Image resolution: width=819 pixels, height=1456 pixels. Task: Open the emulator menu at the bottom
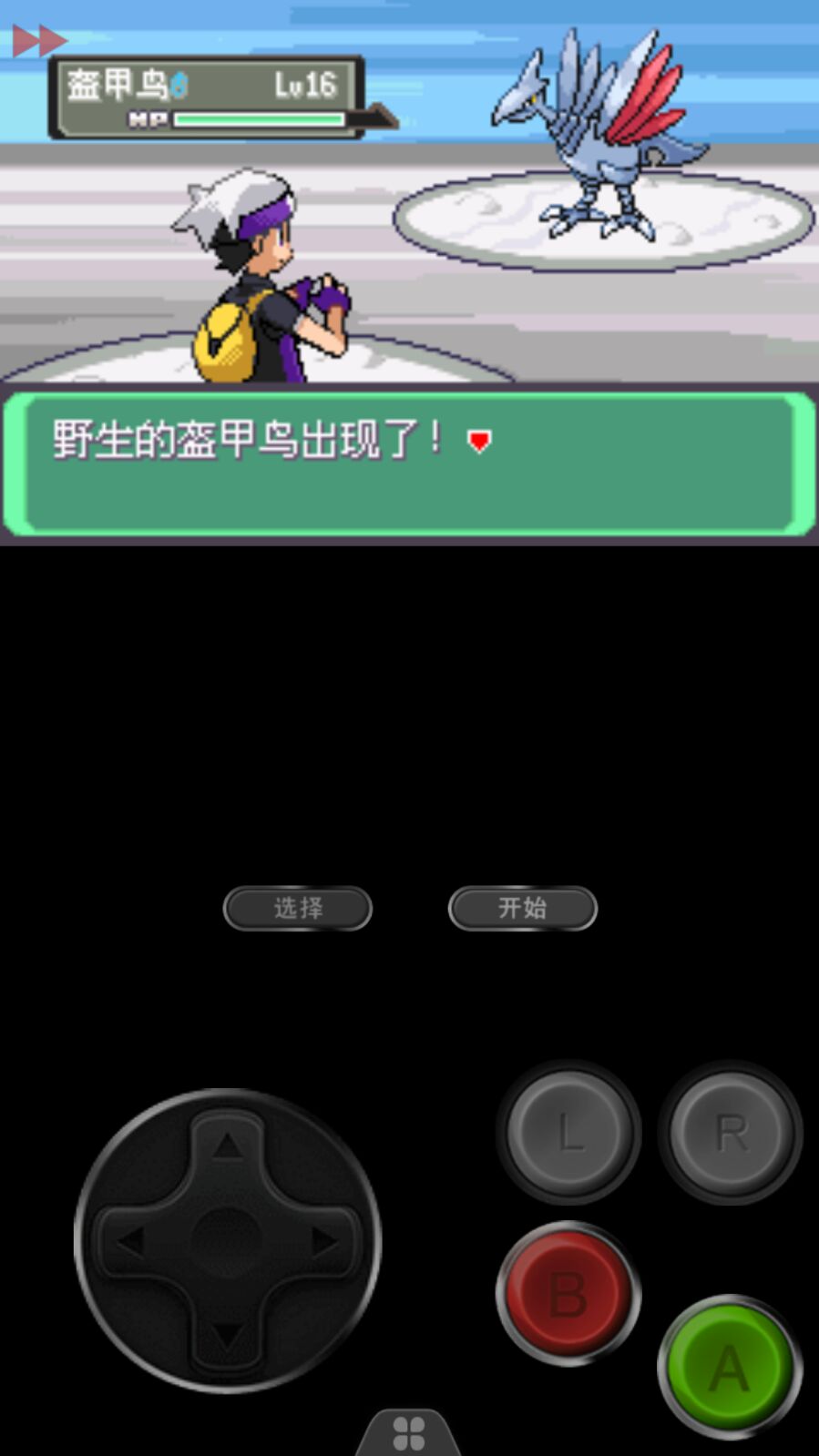(x=409, y=1432)
